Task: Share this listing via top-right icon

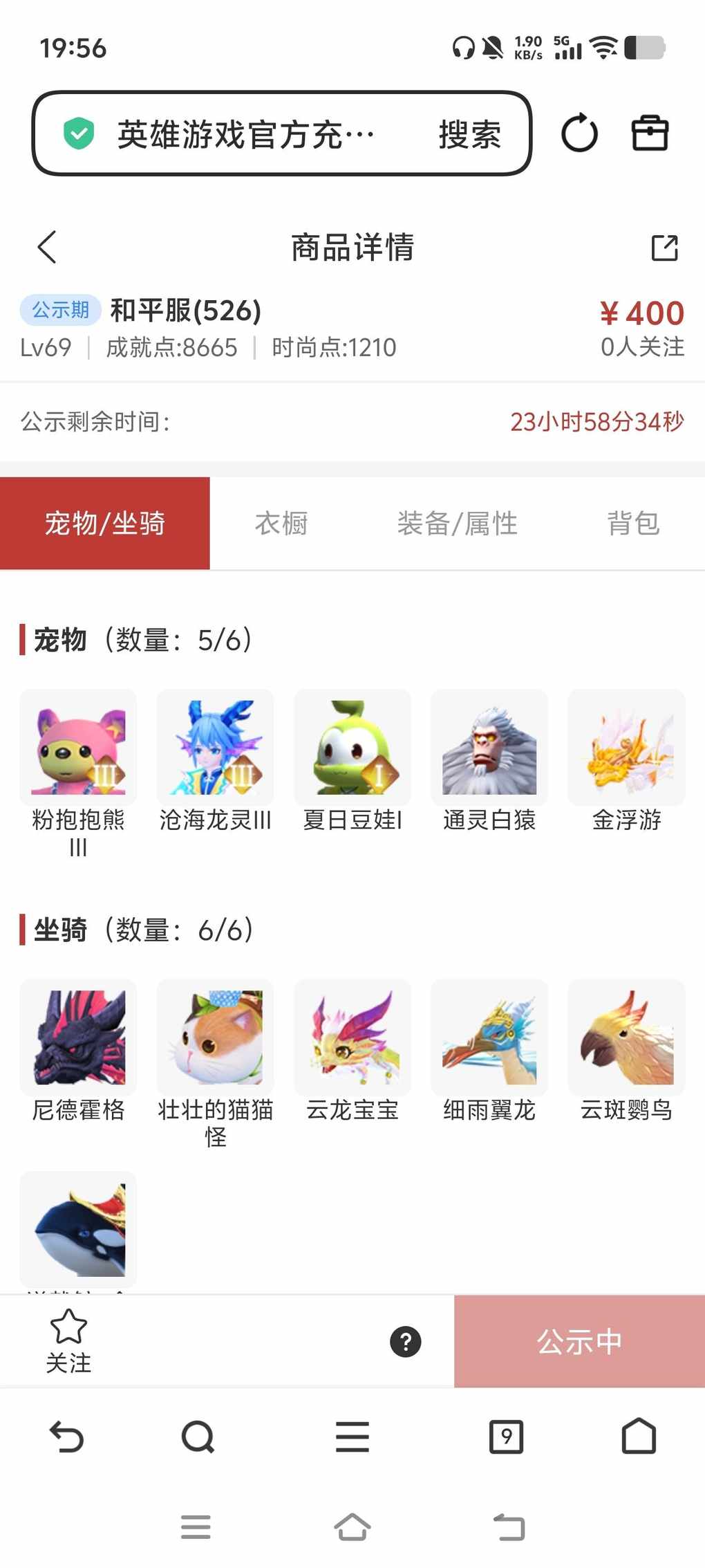Action: (664, 247)
